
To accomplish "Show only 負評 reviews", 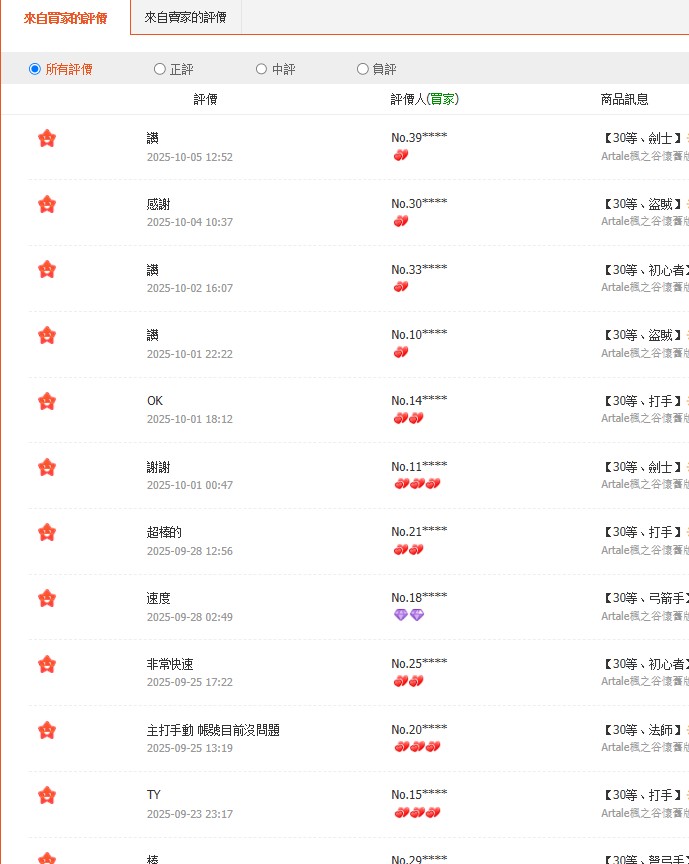I will pos(363,69).
